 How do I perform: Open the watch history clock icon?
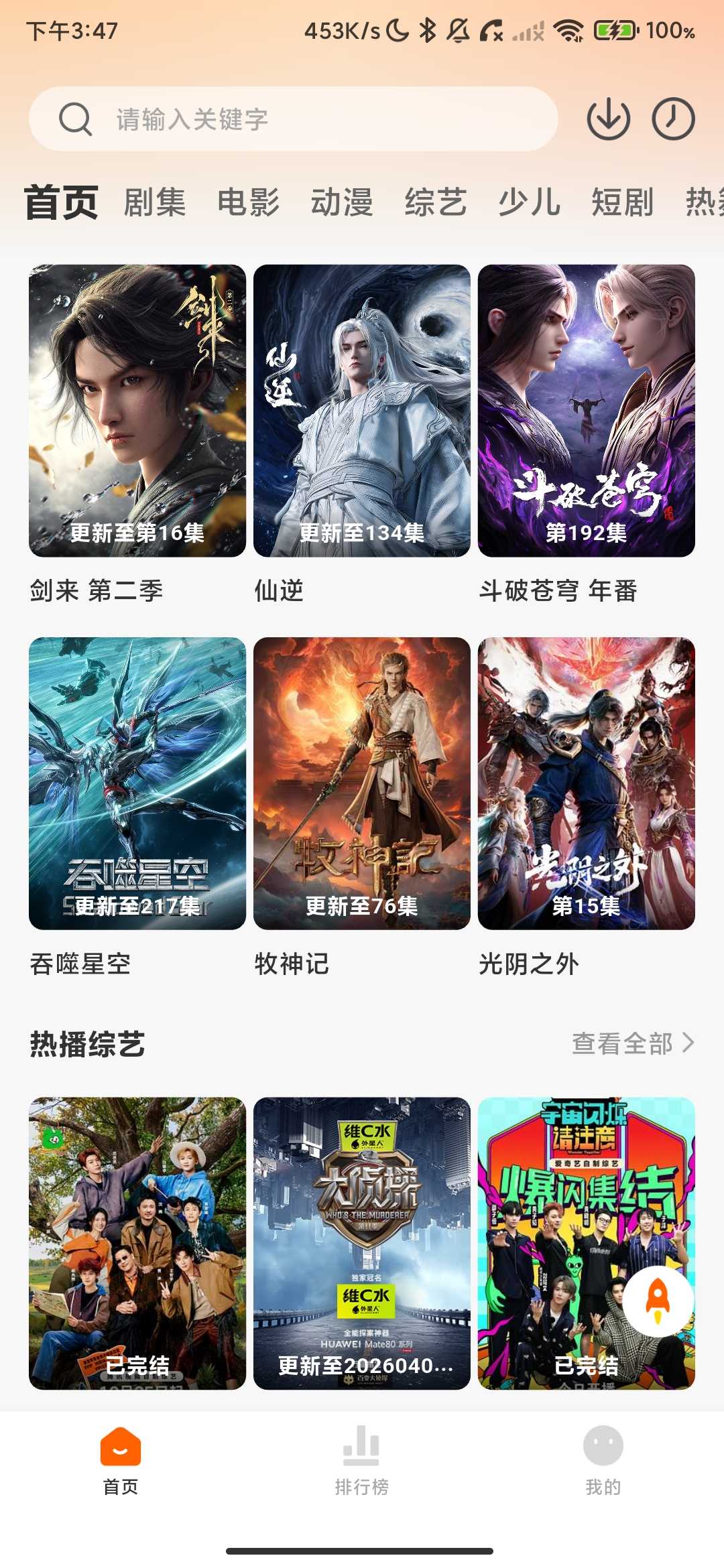[673, 119]
